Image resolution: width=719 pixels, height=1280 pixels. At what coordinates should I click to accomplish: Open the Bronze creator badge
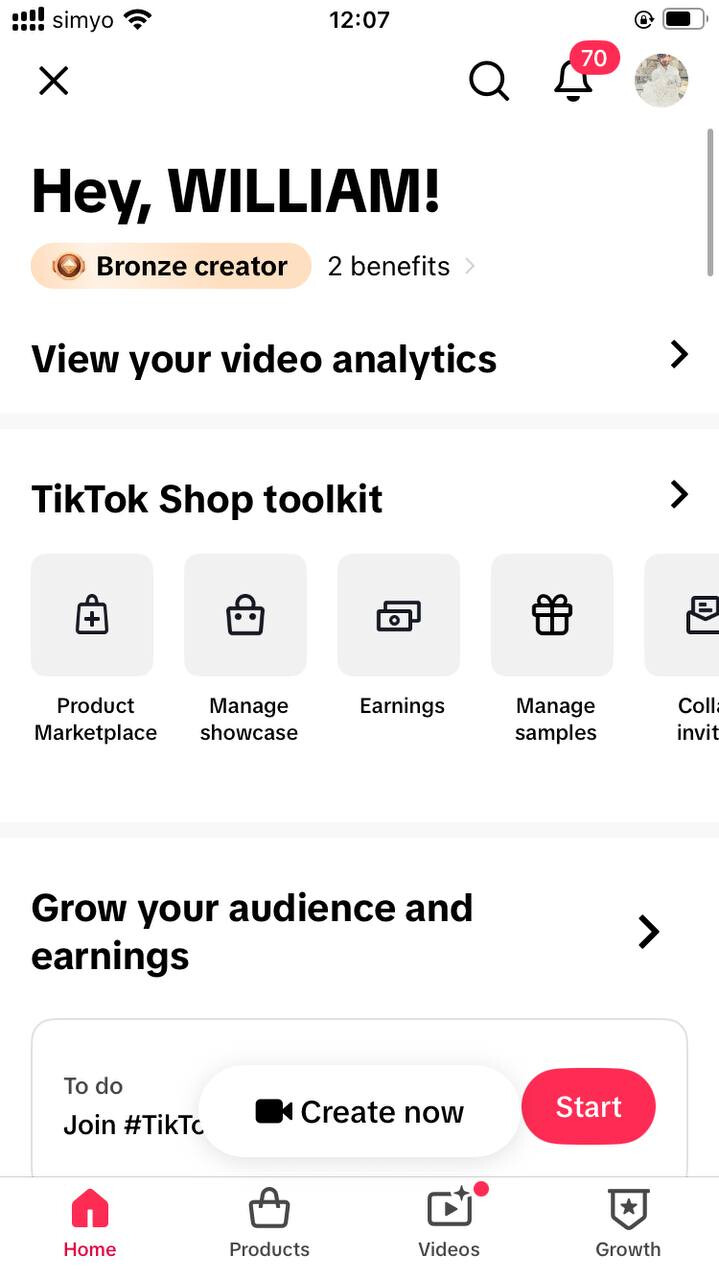pyautogui.click(x=171, y=266)
